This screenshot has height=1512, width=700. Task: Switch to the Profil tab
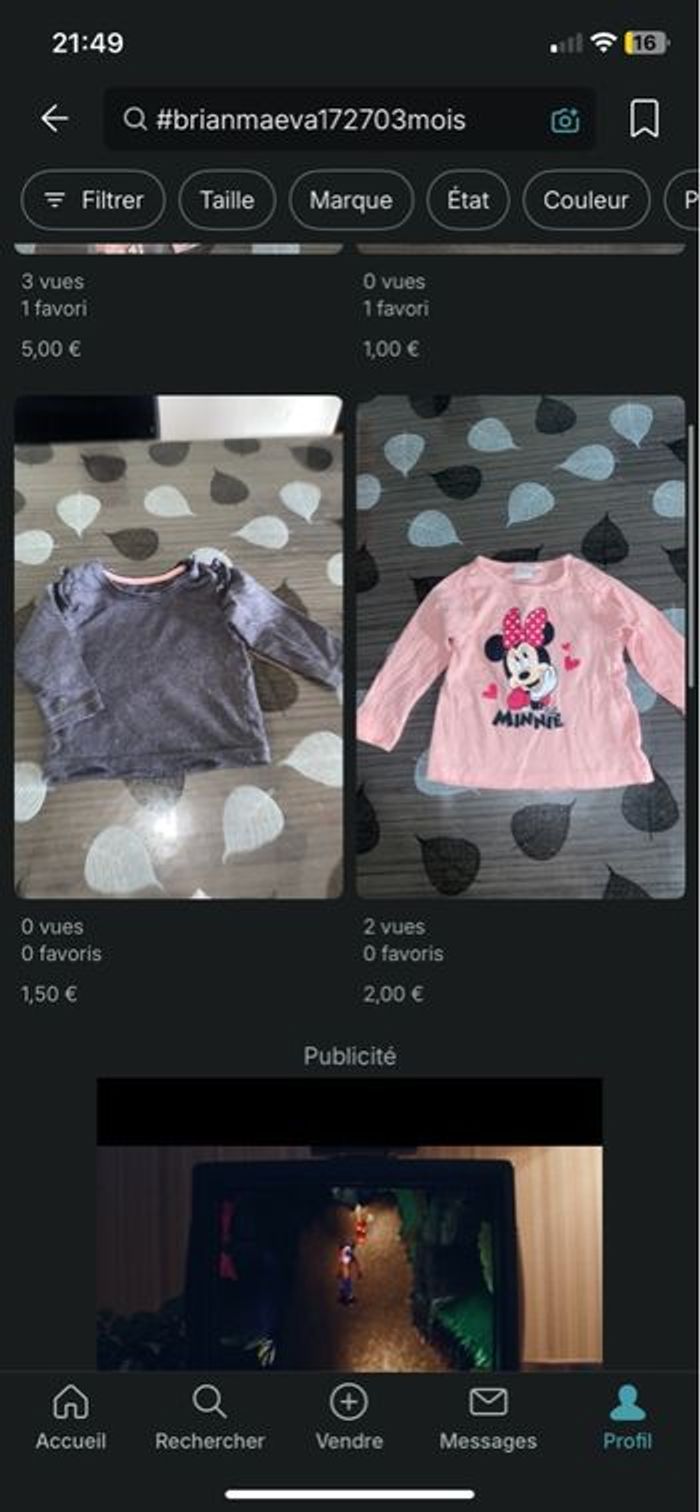[627, 1418]
